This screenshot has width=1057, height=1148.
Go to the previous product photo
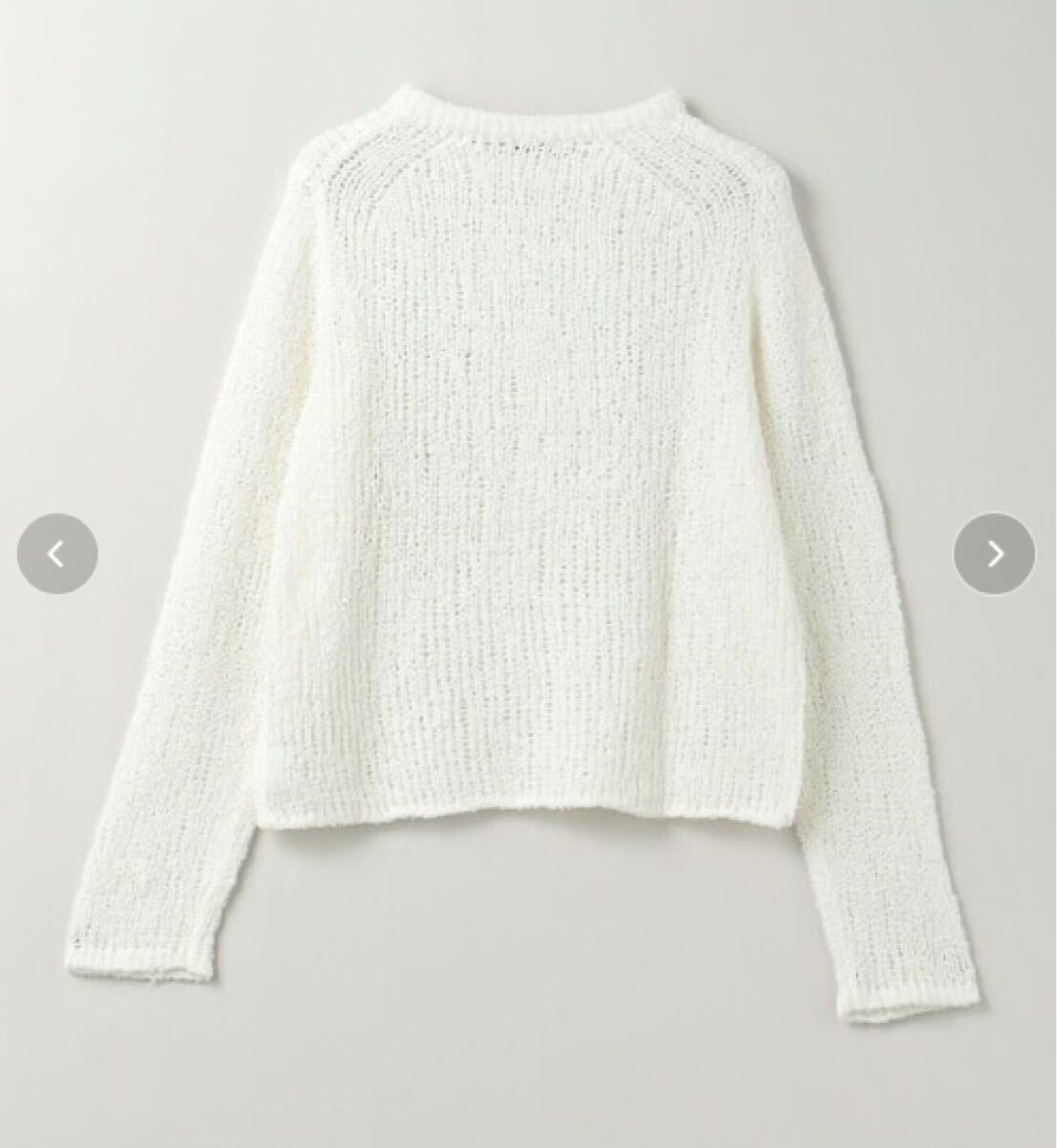pyautogui.click(x=57, y=554)
